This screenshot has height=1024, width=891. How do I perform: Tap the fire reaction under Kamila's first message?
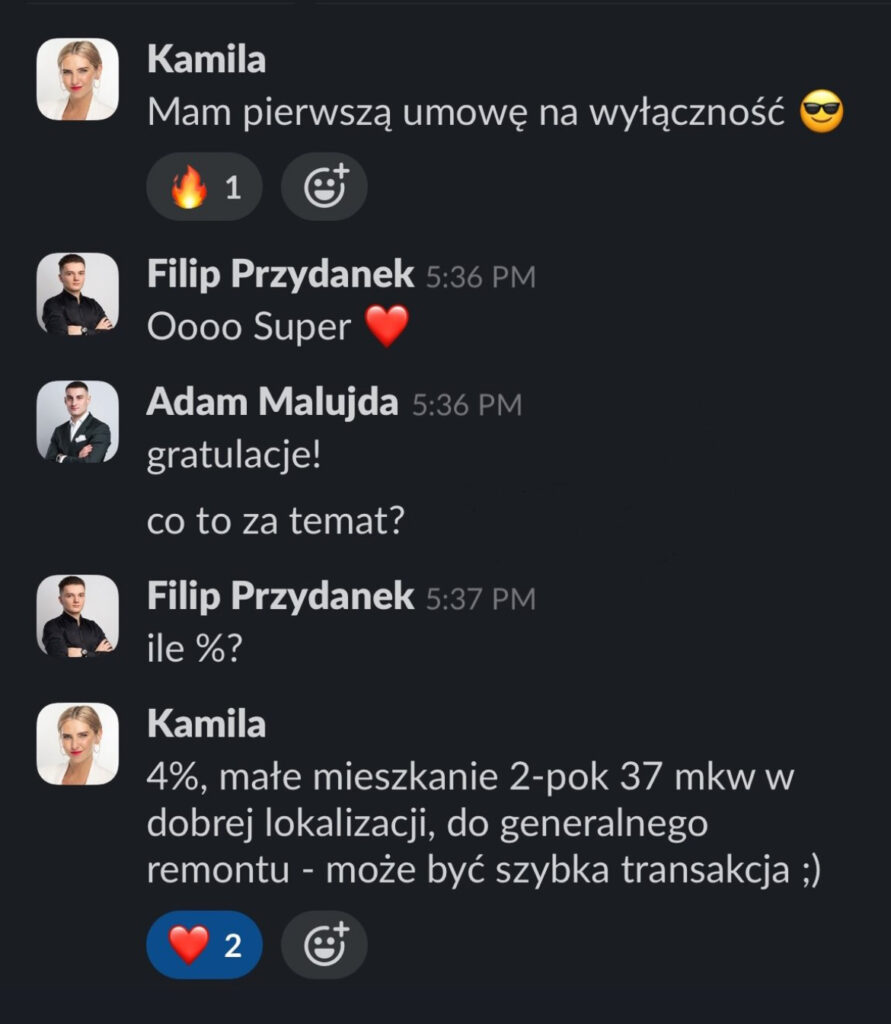pos(204,187)
